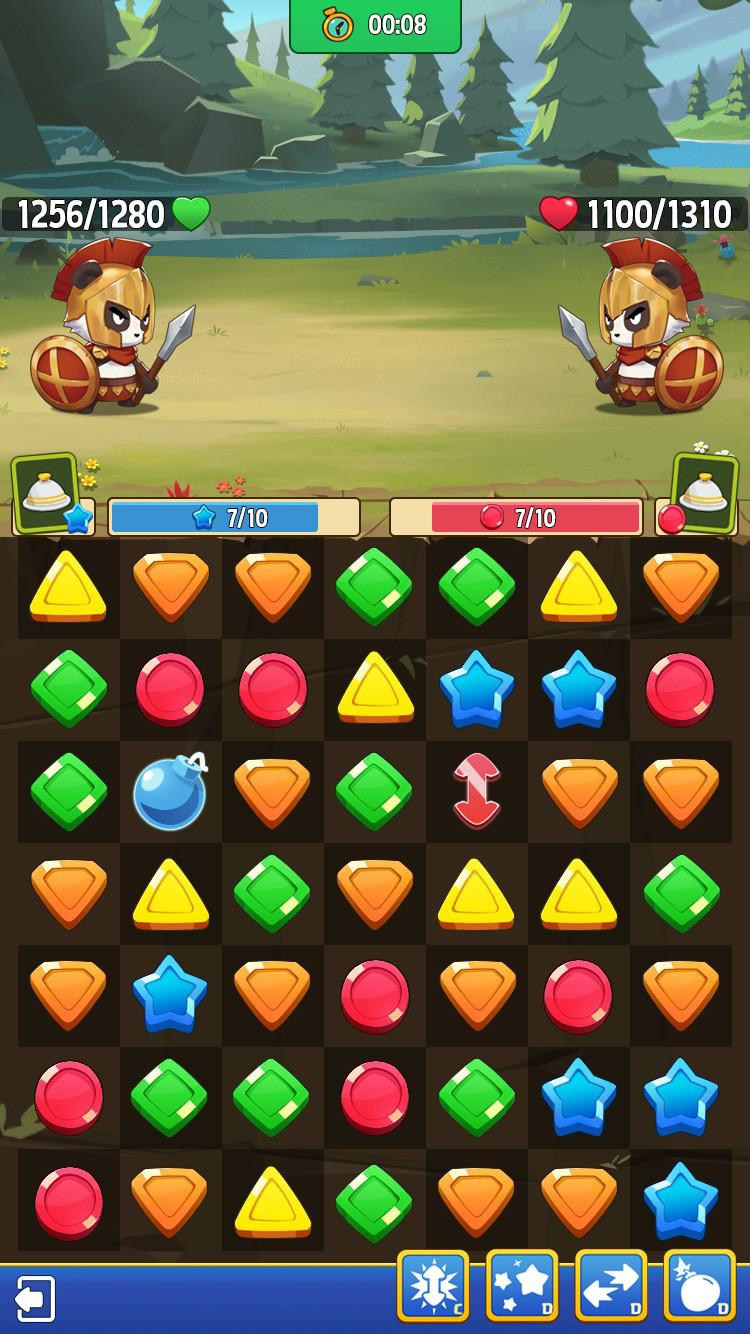Viewport: 750px width, 1334px height.
Task: Open the opponent's bell card with red gem
Action: [x=700, y=494]
